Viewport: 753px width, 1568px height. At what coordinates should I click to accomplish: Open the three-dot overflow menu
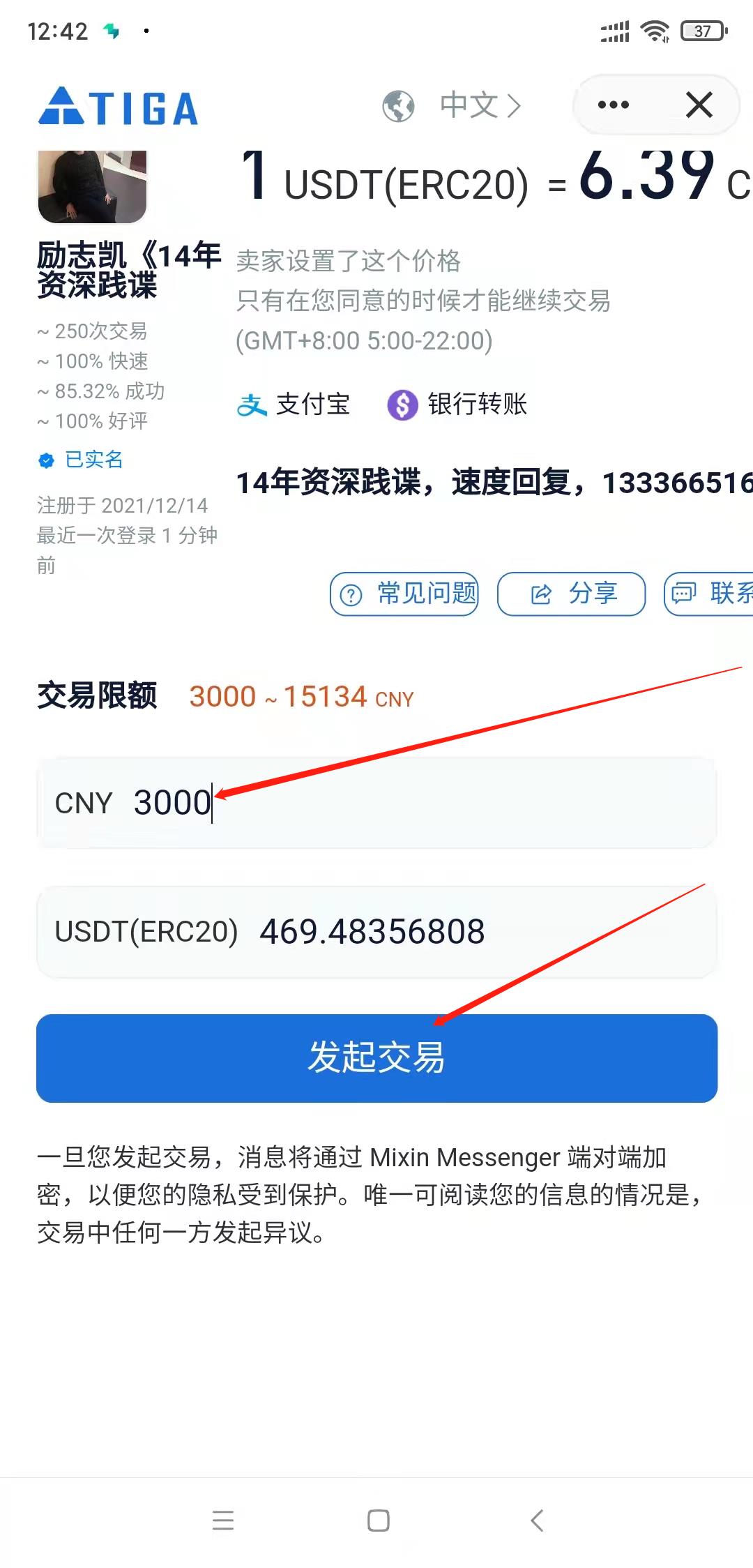click(614, 105)
